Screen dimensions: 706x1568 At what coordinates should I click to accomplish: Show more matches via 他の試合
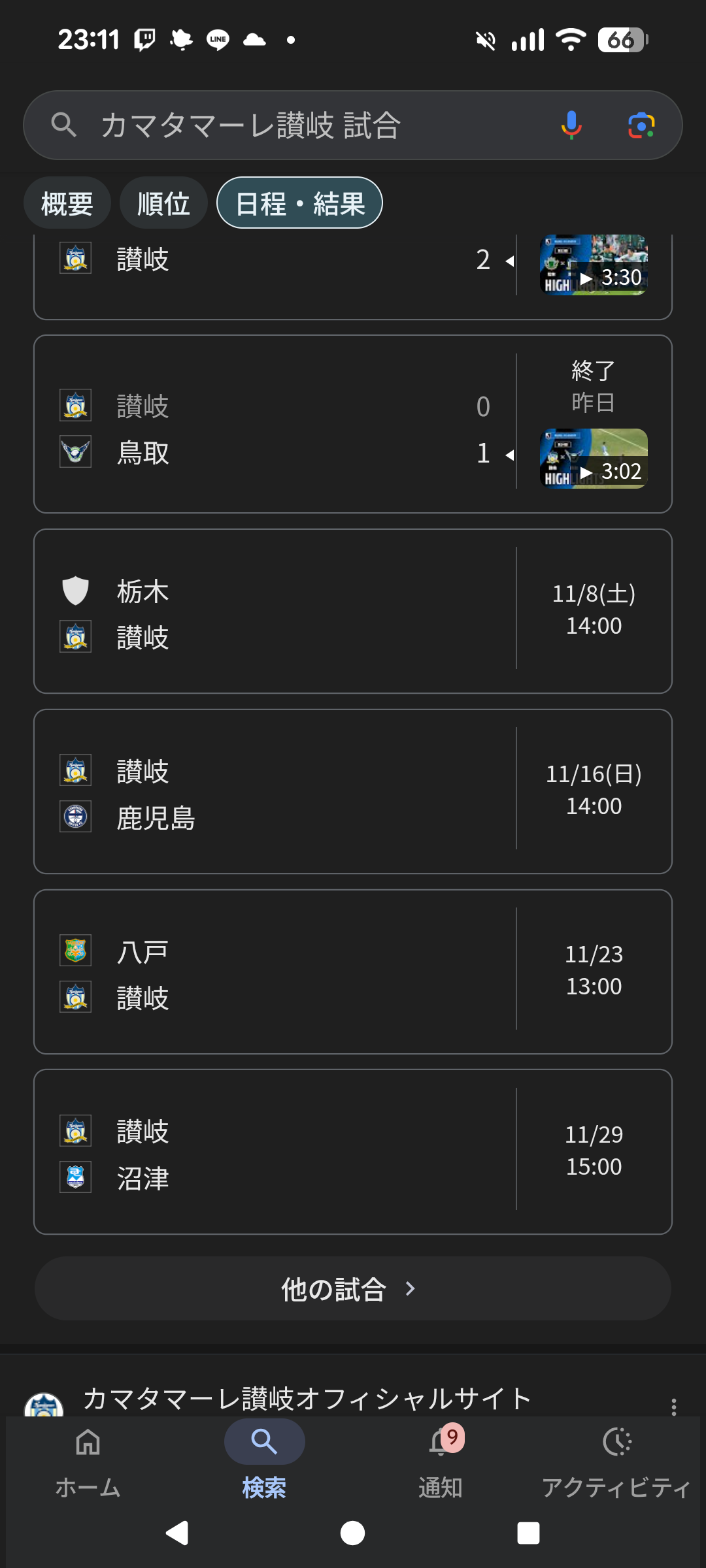coord(352,1288)
